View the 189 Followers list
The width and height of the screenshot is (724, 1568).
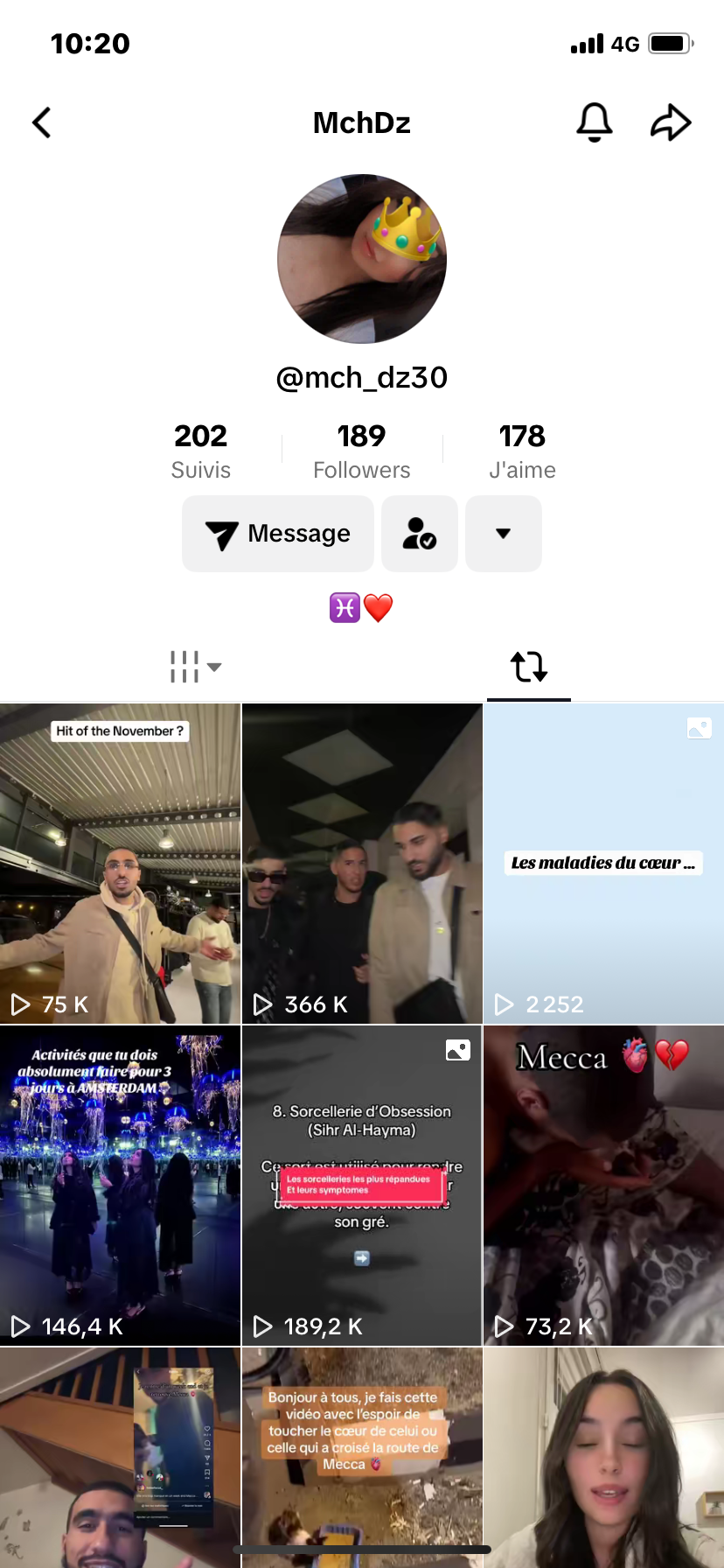click(x=361, y=451)
